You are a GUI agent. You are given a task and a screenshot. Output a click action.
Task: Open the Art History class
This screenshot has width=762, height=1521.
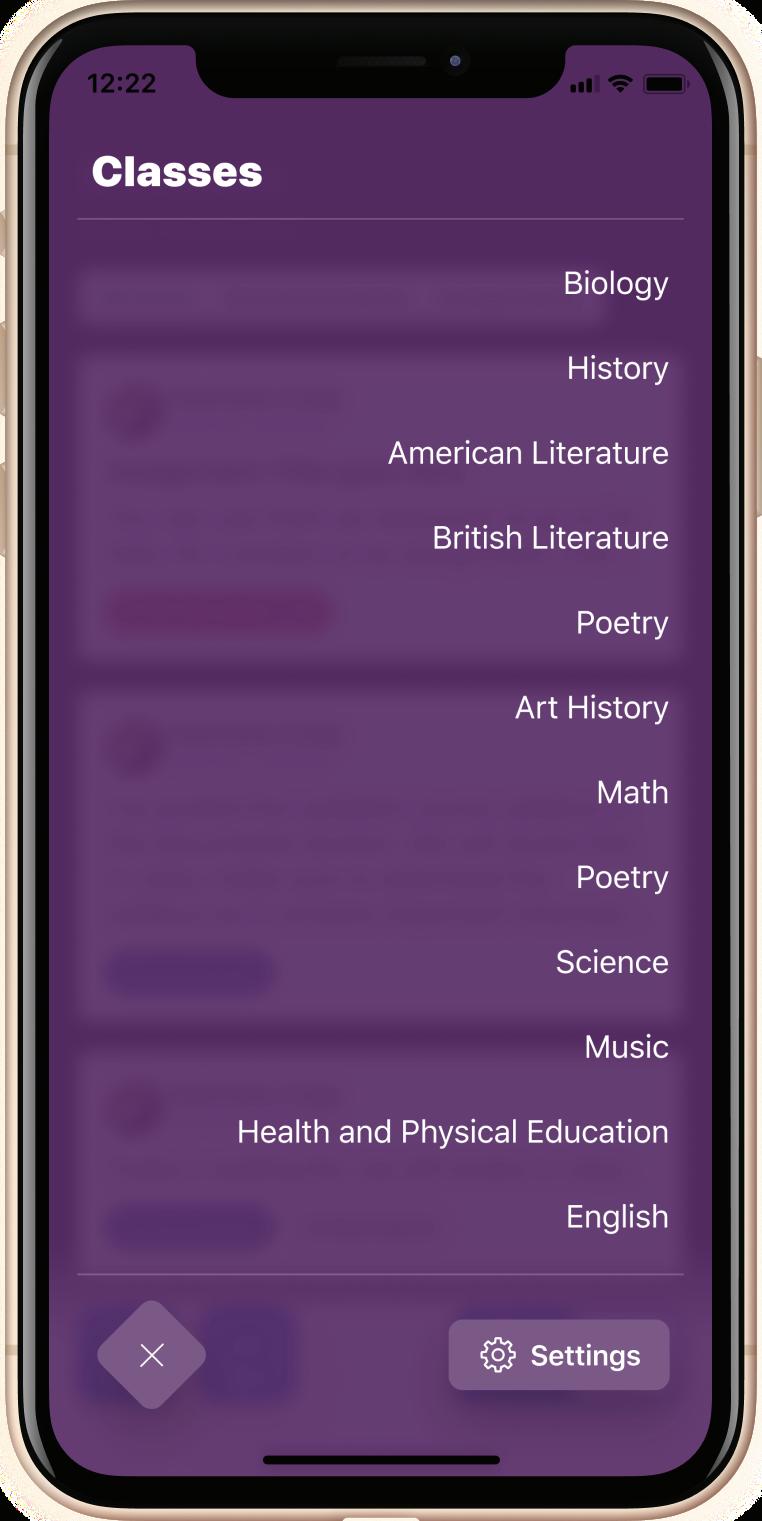coord(591,708)
